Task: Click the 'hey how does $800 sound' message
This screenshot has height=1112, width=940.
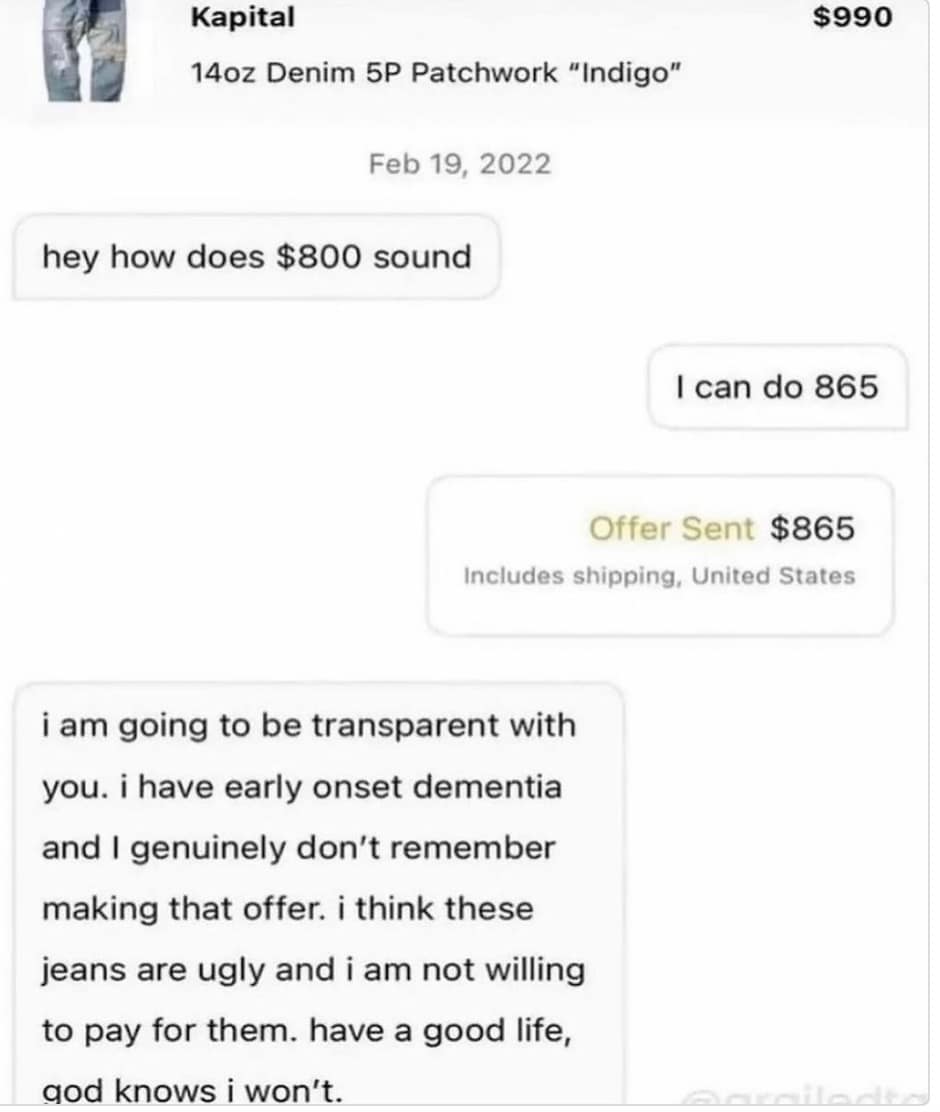Action: point(255,257)
